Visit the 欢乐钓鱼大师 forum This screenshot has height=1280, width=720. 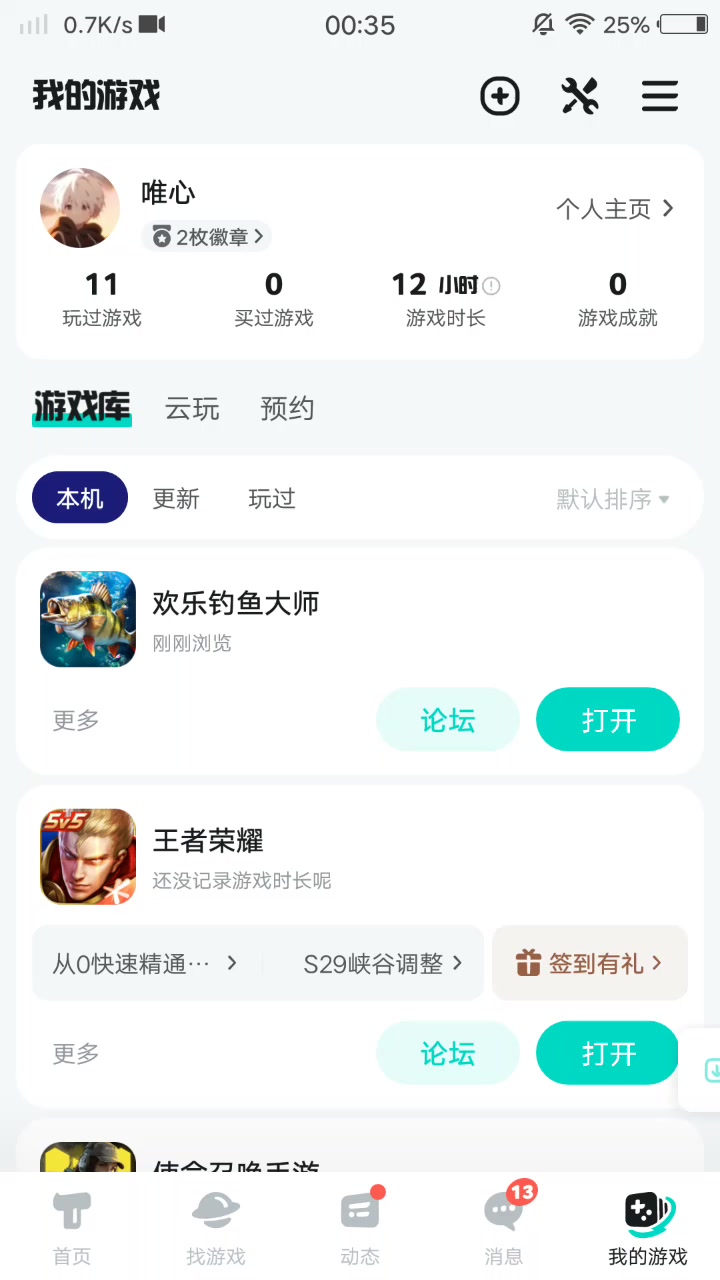[448, 720]
